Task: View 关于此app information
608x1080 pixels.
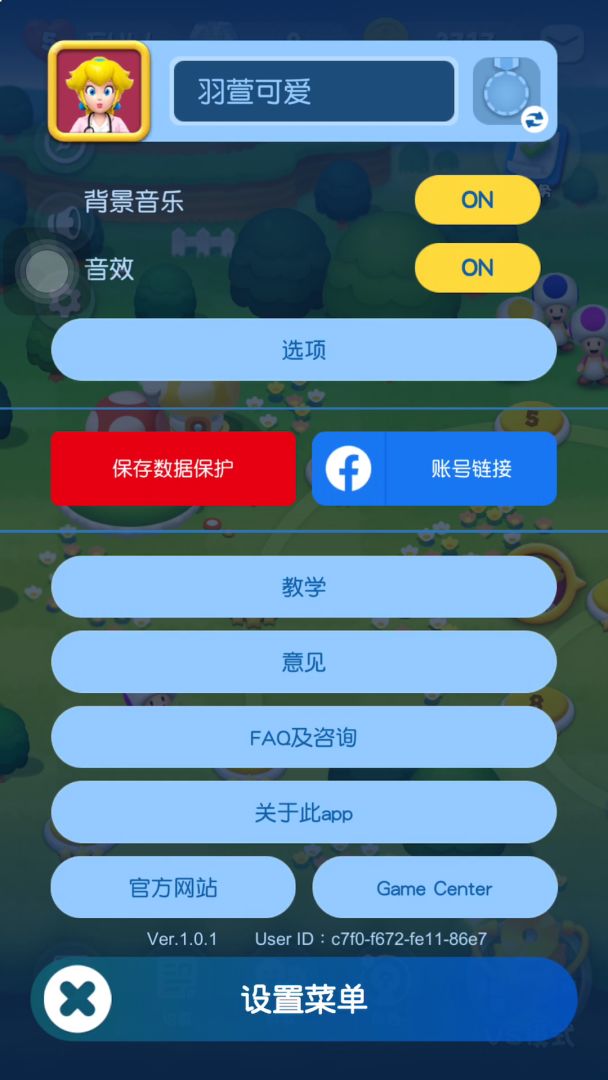Action: pos(303,813)
